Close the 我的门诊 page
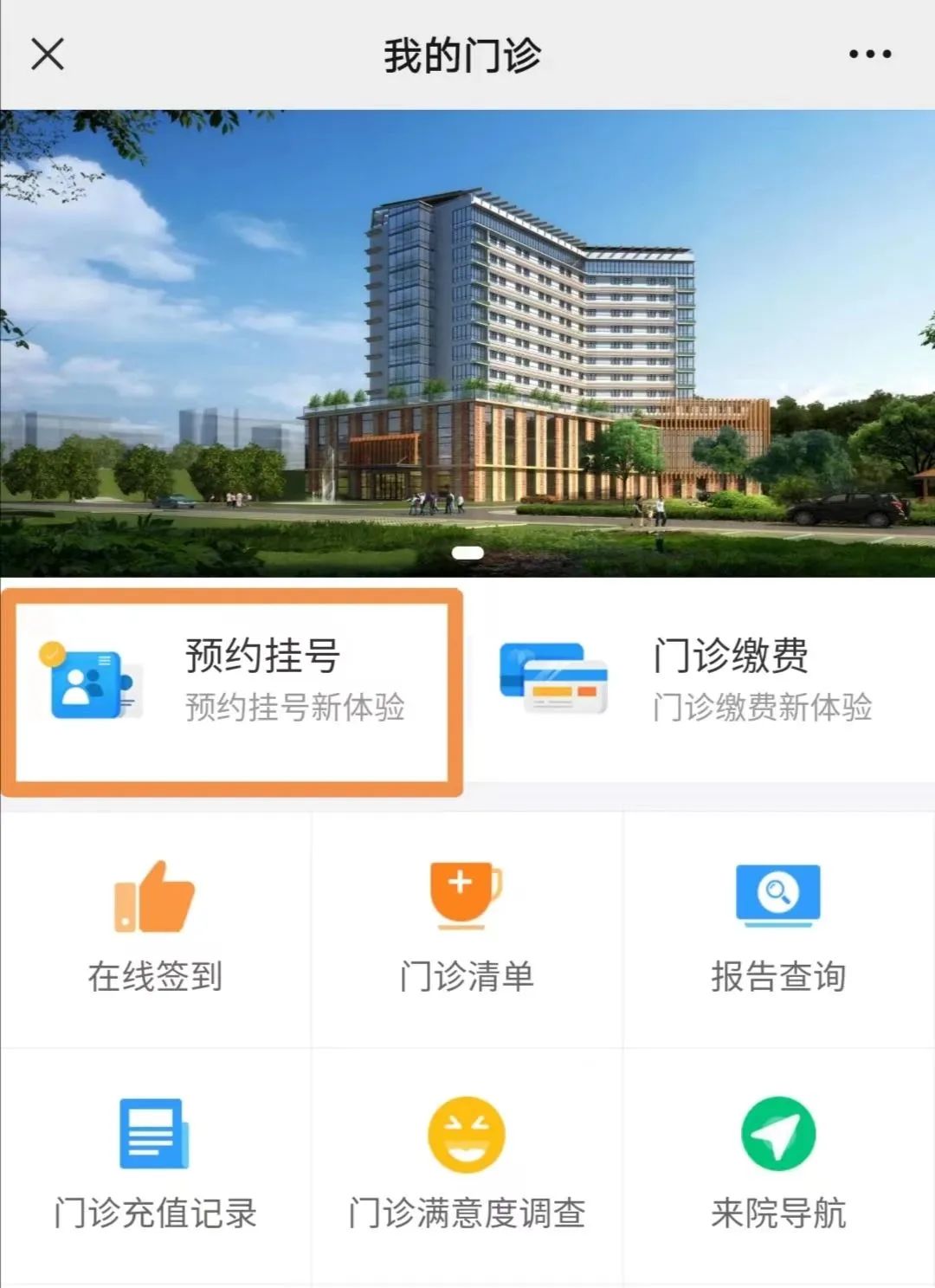This screenshot has width=935, height=1288. coord(48,55)
